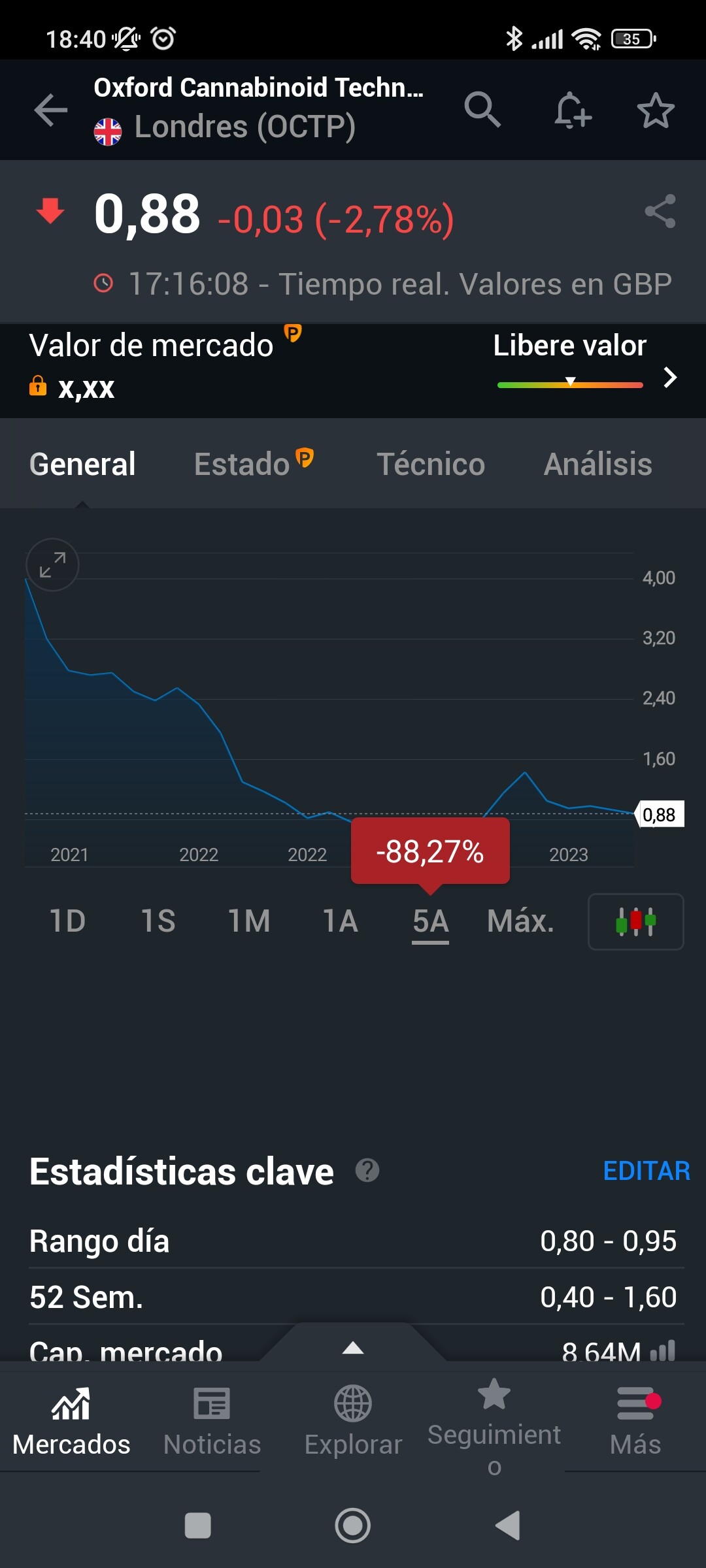Viewport: 706px width, 1568px height.
Task: Expand the chart to full screen
Action: point(52,564)
